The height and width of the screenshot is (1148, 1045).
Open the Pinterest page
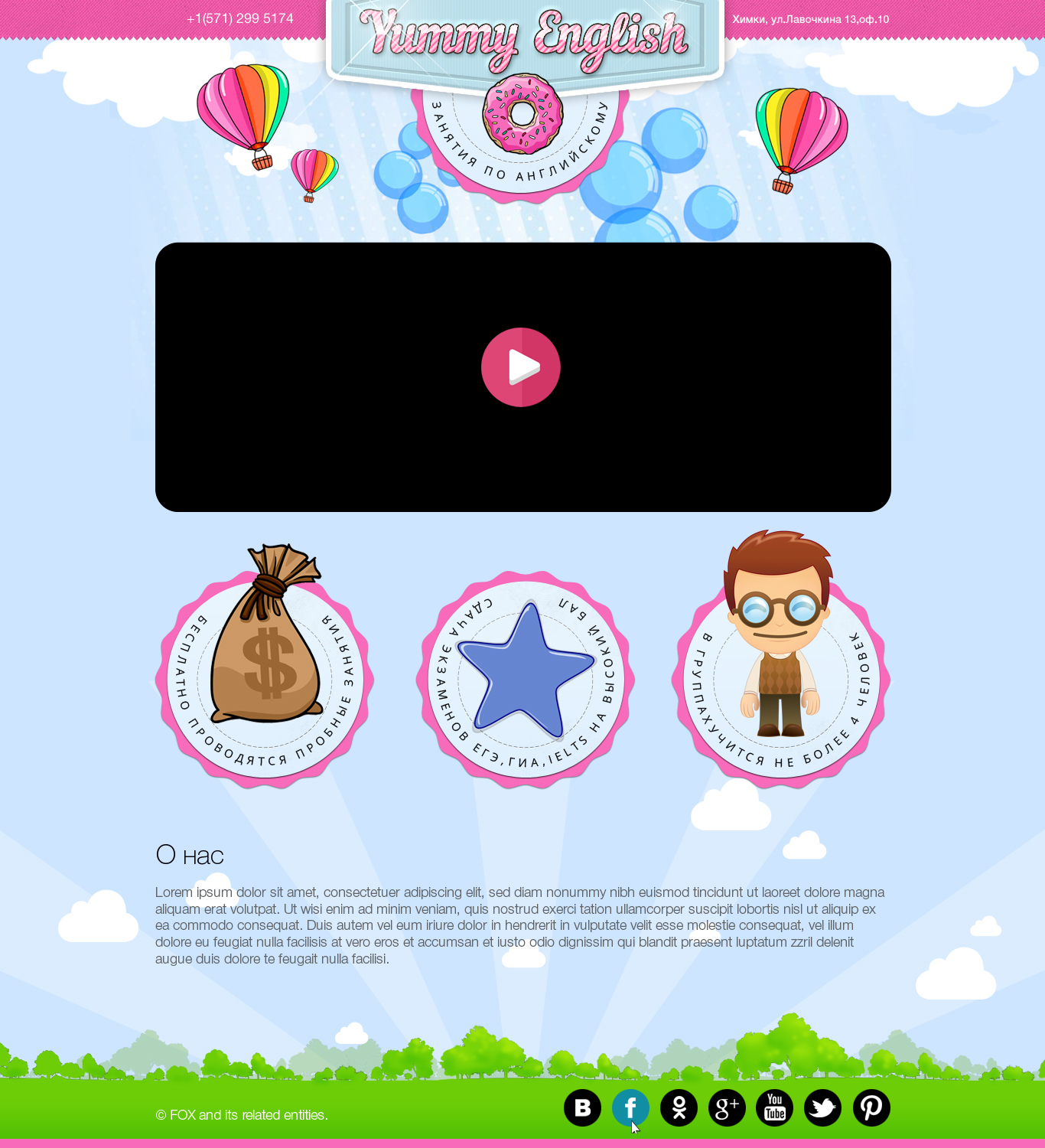point(871,1107)
